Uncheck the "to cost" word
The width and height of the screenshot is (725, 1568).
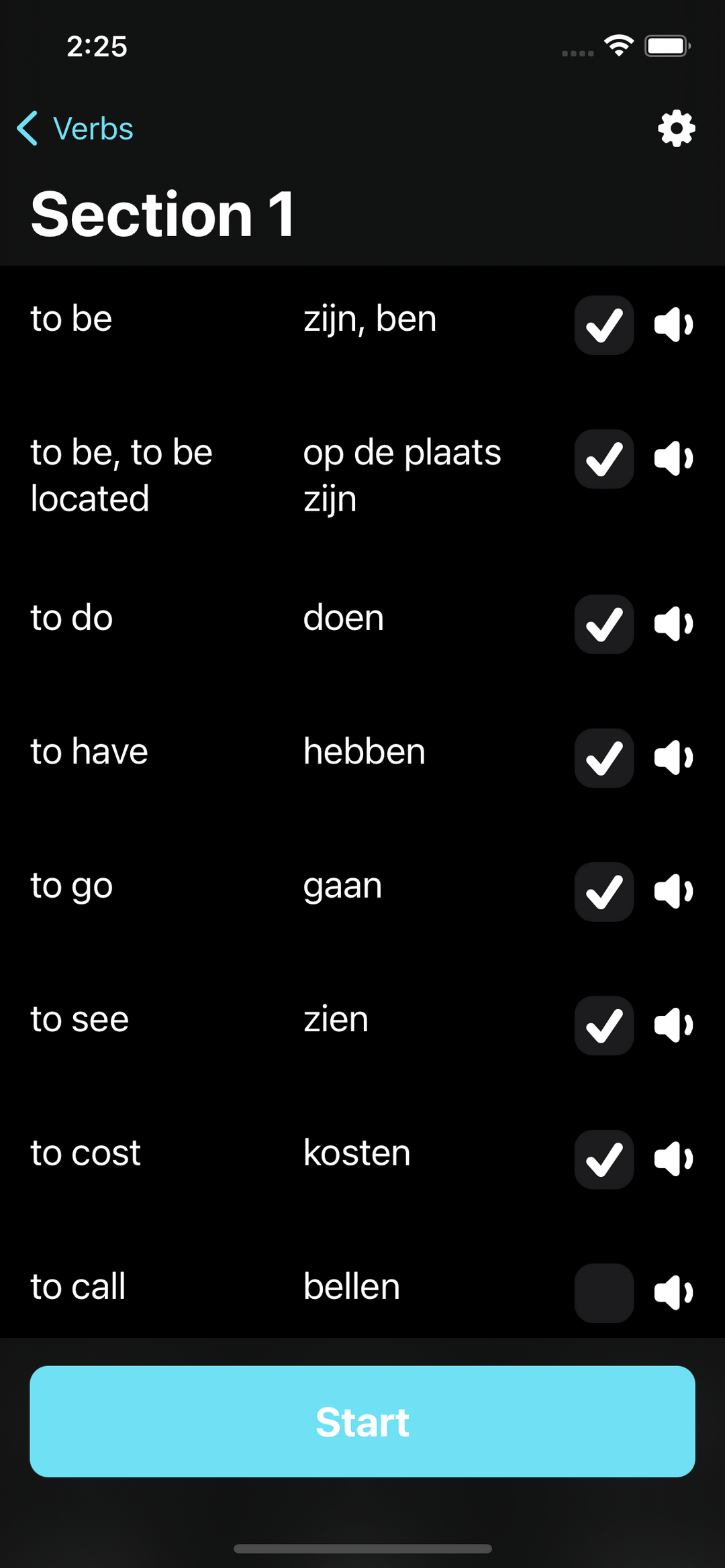pyautogui.click(x=603, y=1159)
